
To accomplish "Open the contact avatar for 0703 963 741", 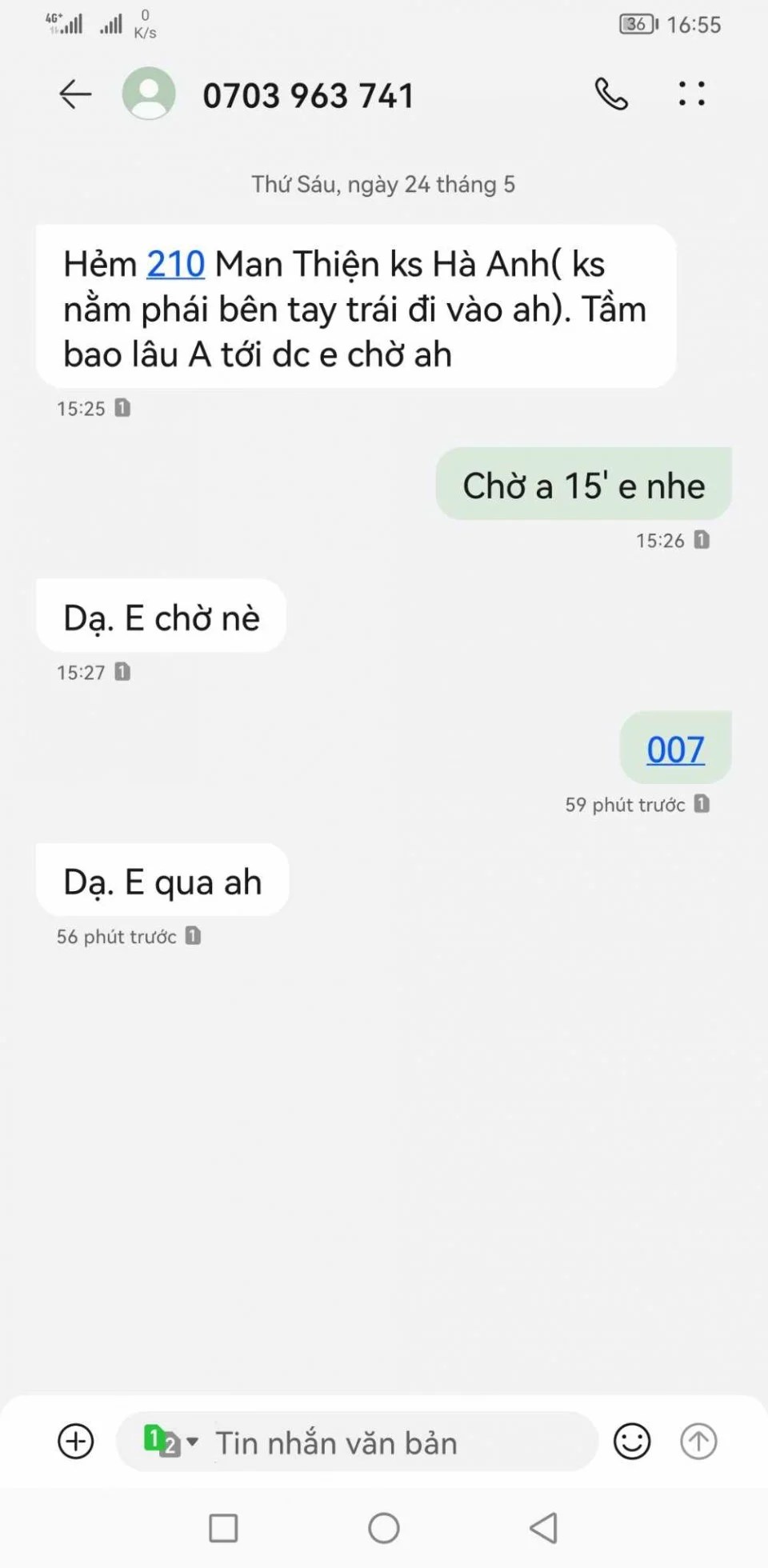I will coord(149,94).
